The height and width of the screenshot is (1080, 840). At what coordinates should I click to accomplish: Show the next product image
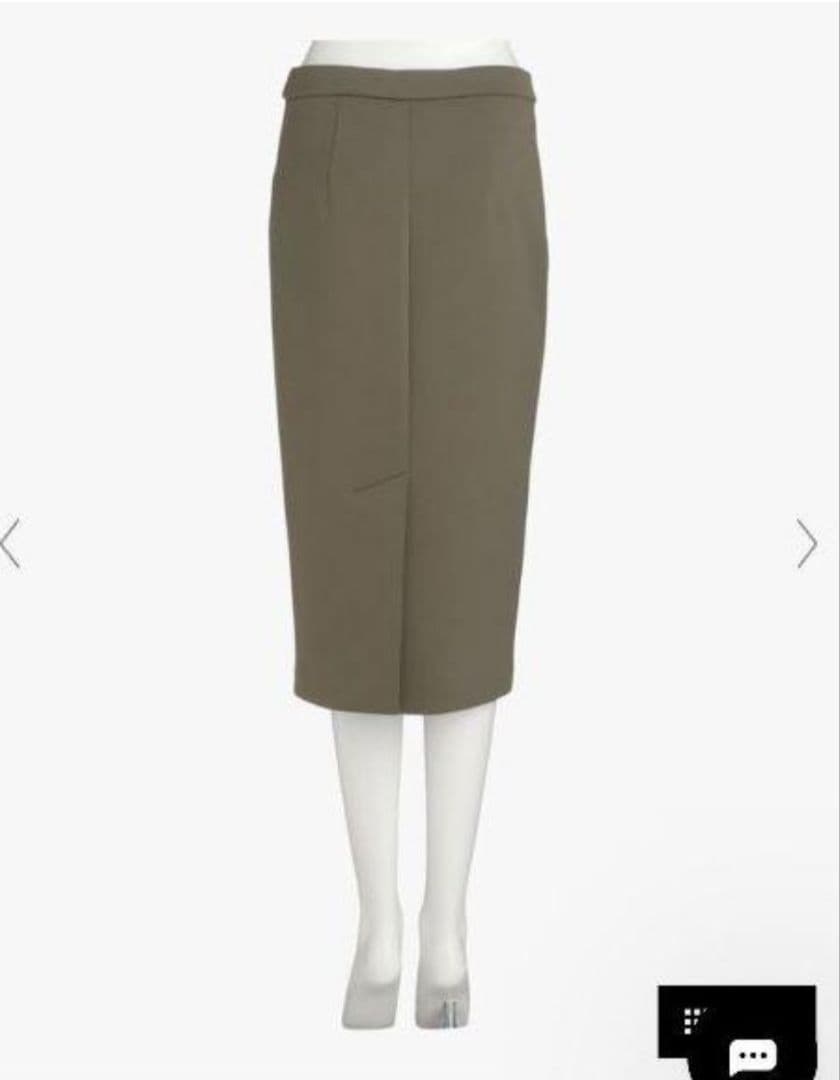[807, 543]
